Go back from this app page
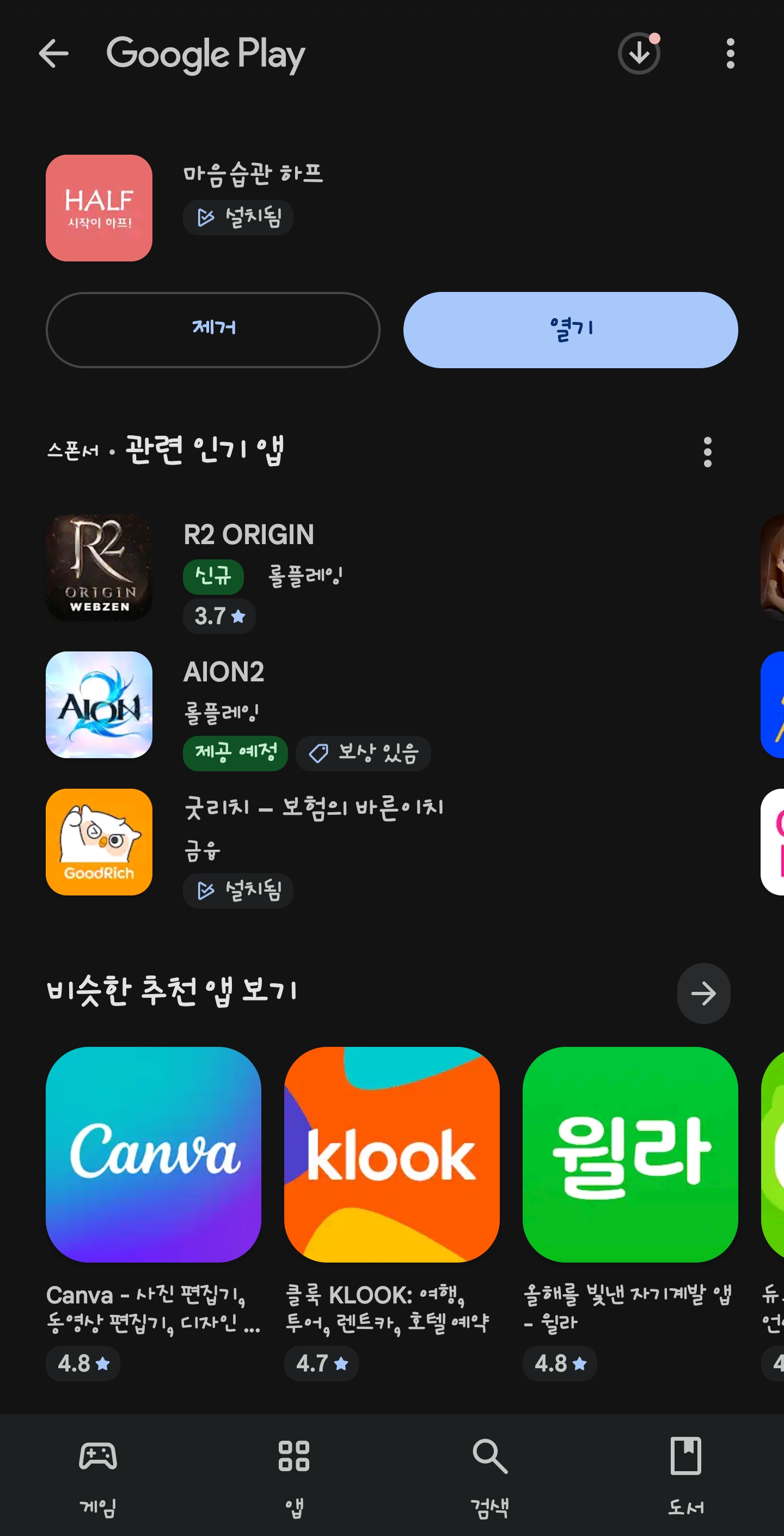This screenshot has width=784, height=1536. click(54, 54)
